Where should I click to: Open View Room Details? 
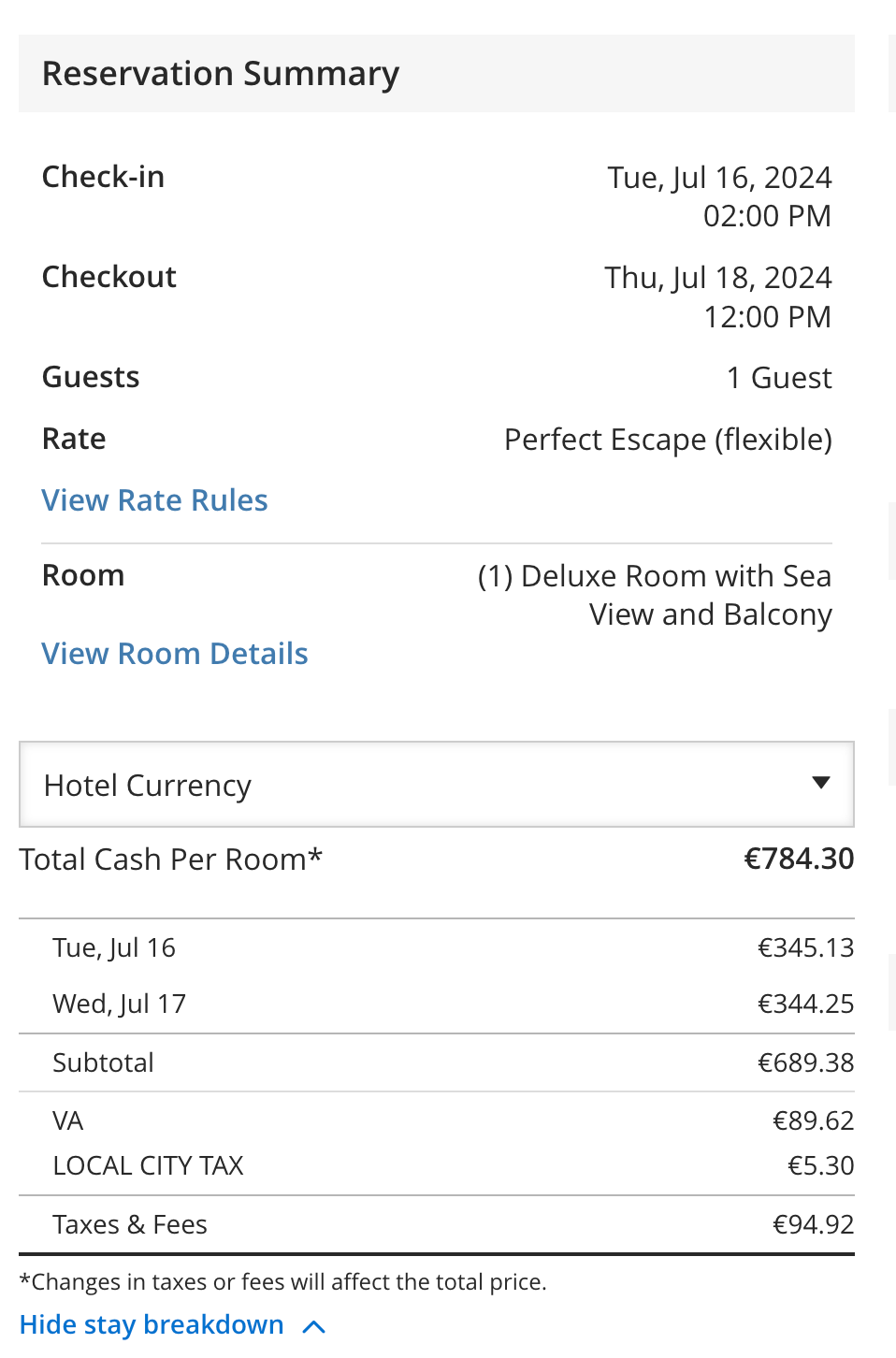point(174,653)
